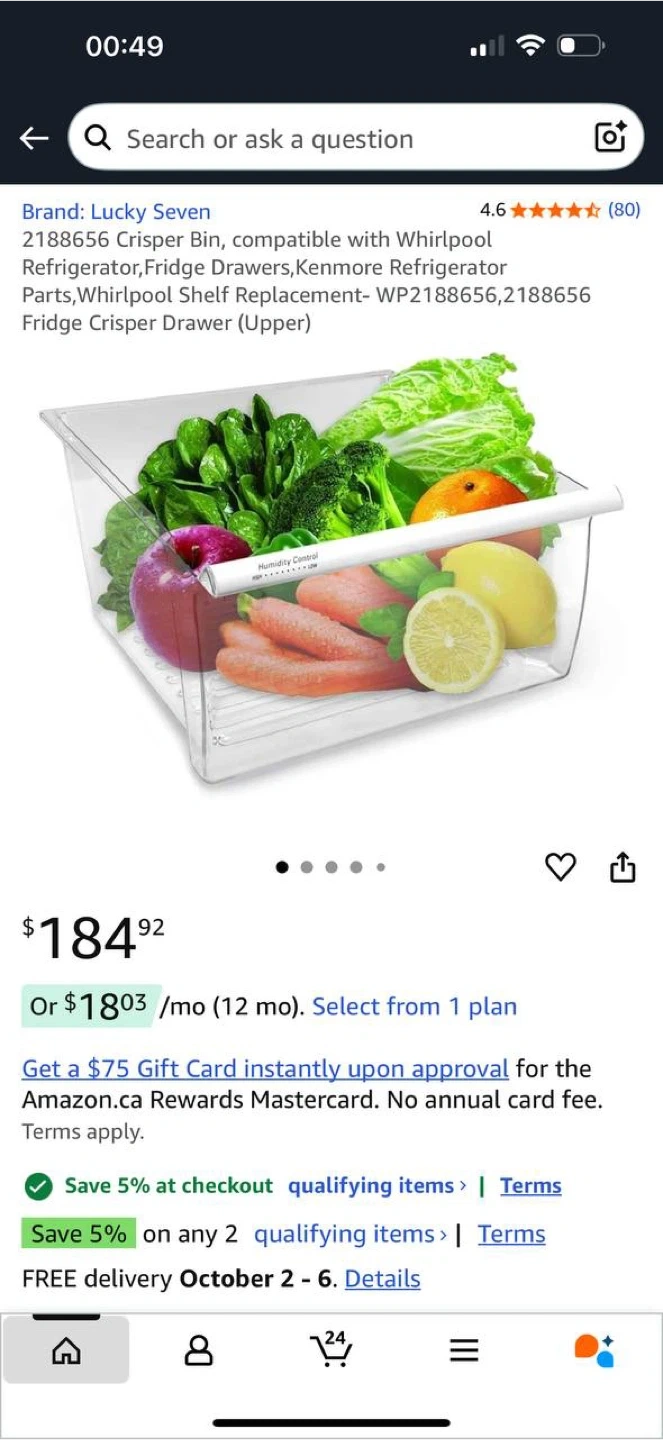
Task: Switch to the Home tab
Action: click(x=66, y=1351)
